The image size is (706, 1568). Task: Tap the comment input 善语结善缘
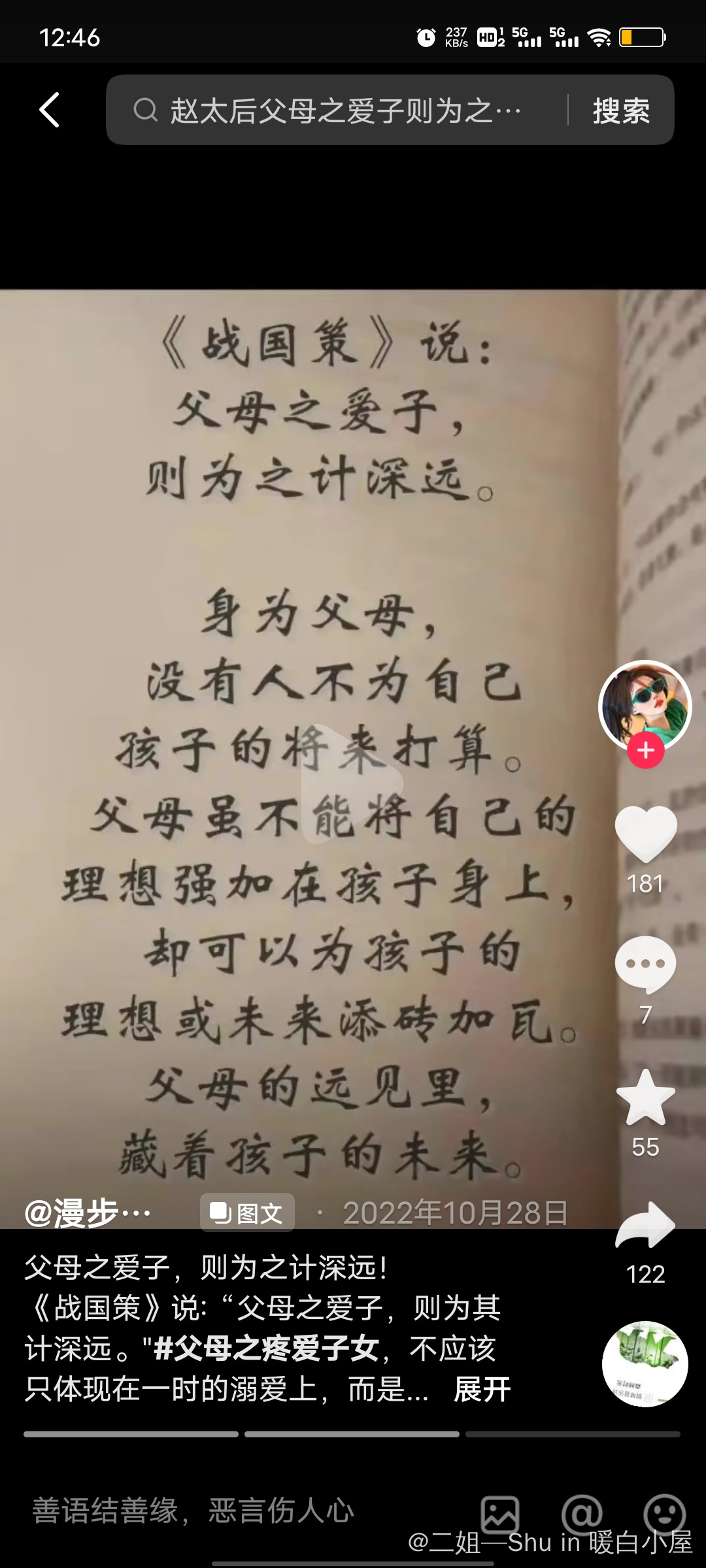196,1511
